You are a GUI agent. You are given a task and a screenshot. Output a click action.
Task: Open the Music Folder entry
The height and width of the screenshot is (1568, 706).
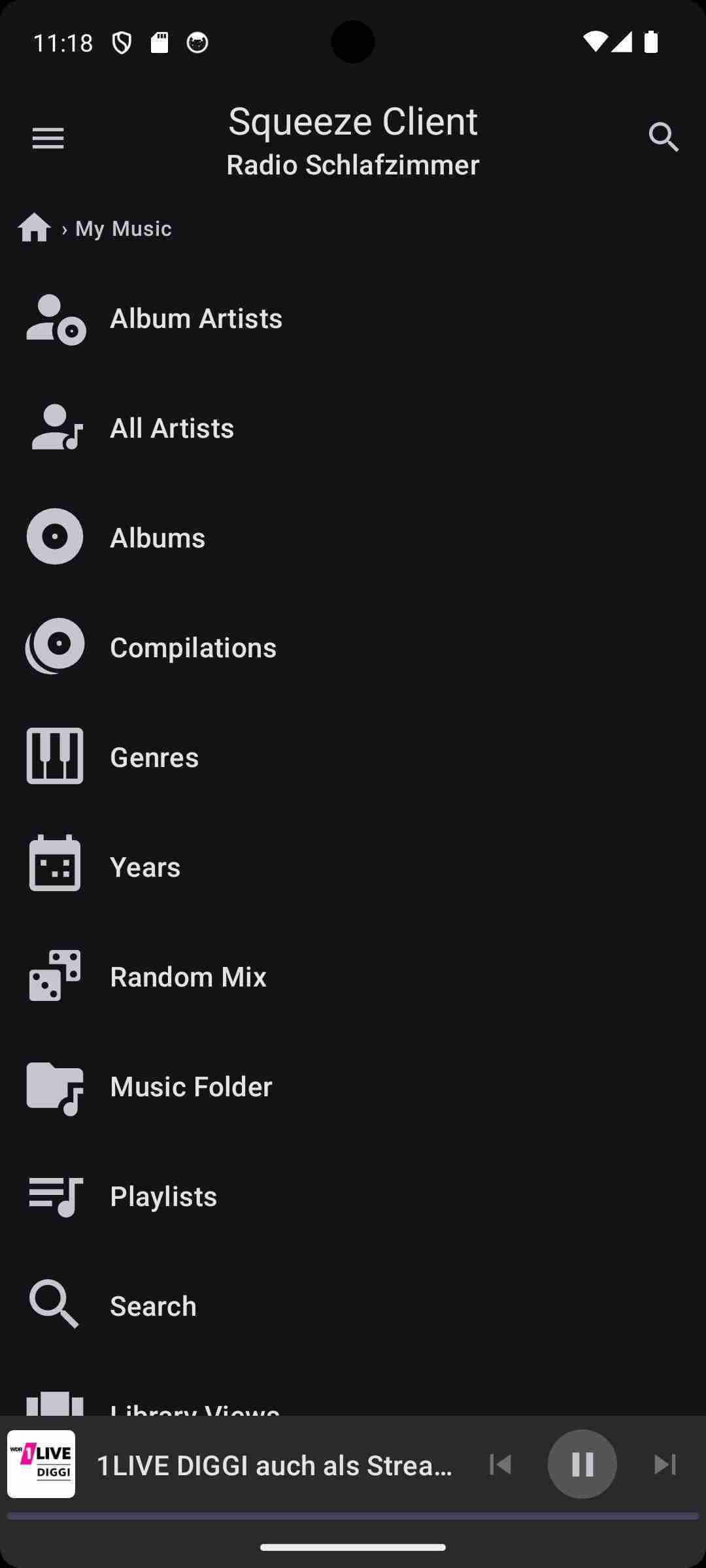pyautogui.click(x=191, y=1086)
